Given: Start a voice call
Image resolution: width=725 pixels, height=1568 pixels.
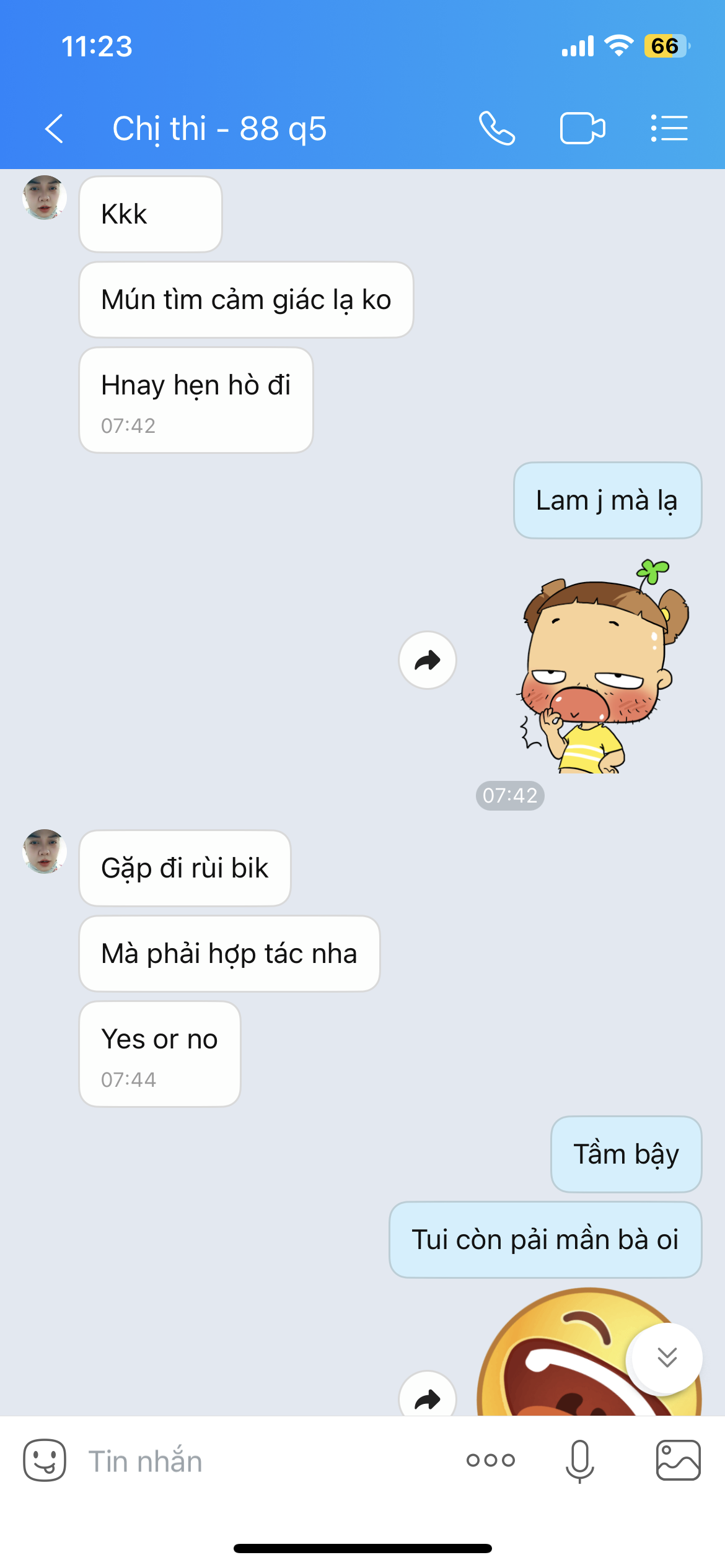Looking at the screenshot, I should (x=497, y=129).
